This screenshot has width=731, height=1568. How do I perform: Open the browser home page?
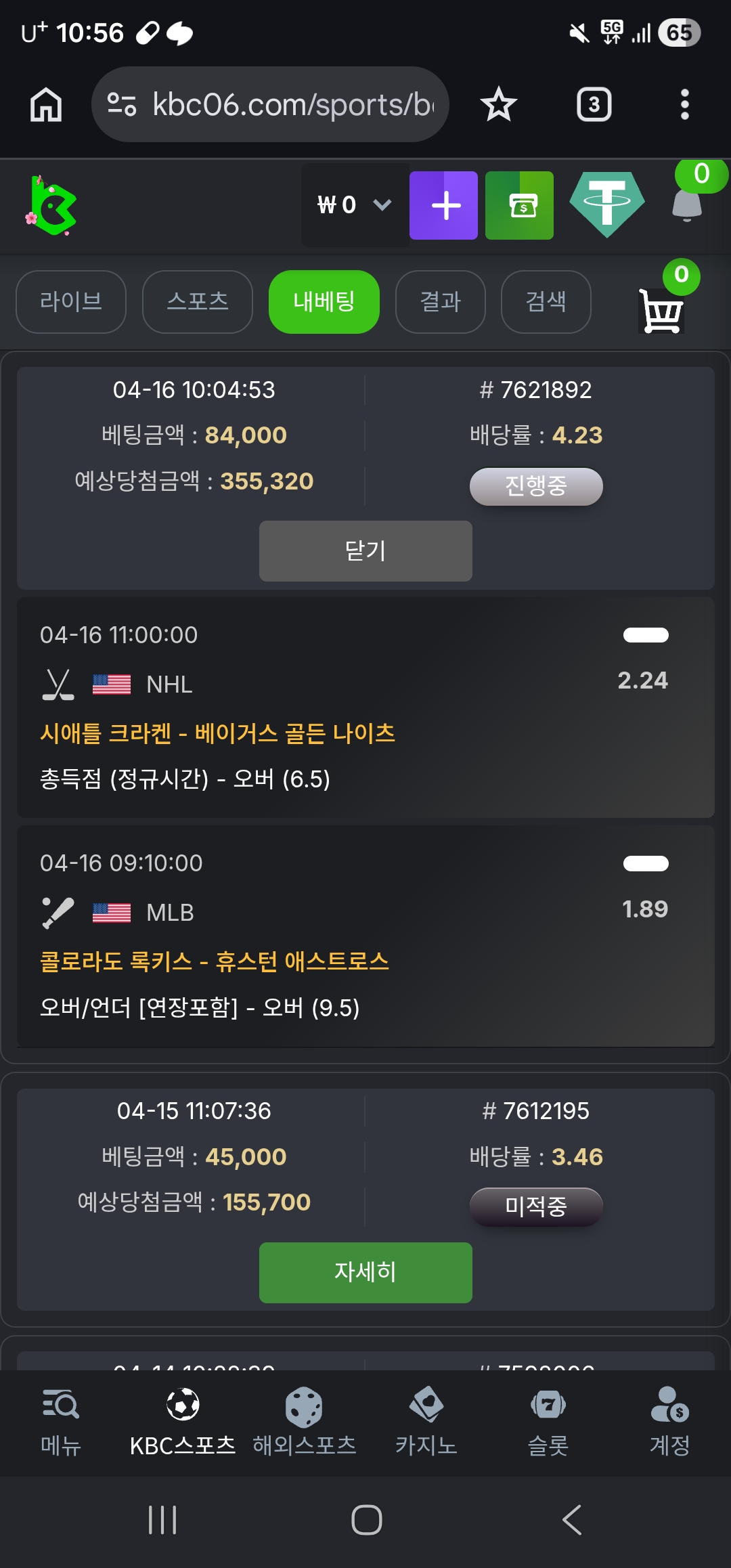pos(46,105)
